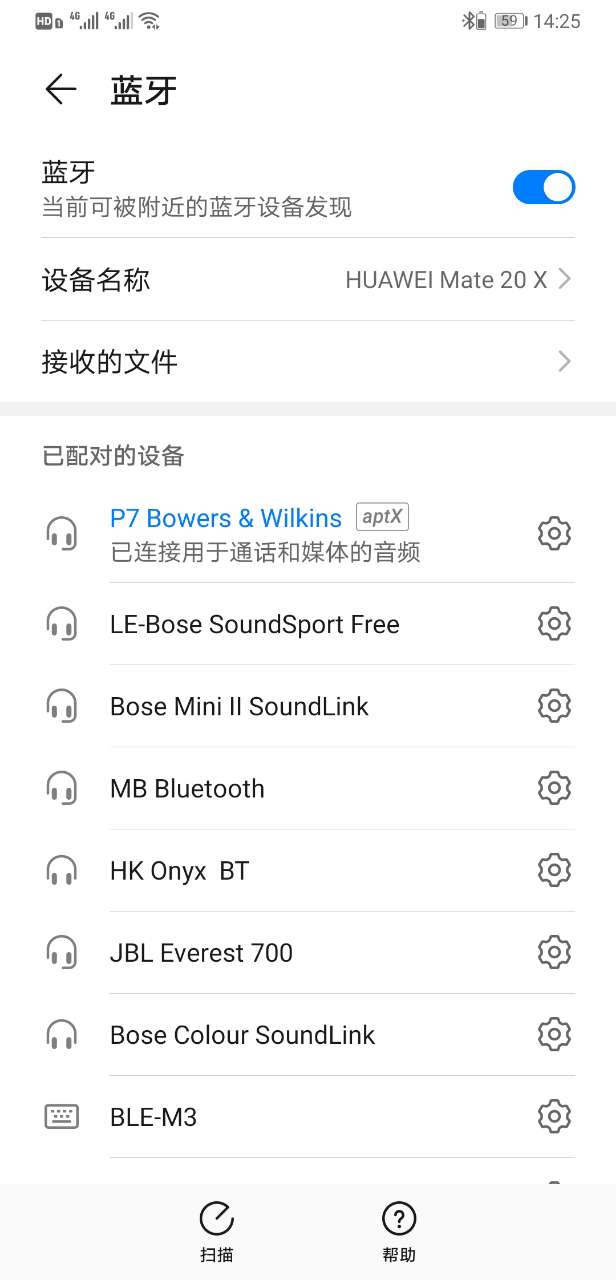616x1280 pixels.
Task: Go back from the 蓝牙 screen
Action: click(x=61, y=90)
